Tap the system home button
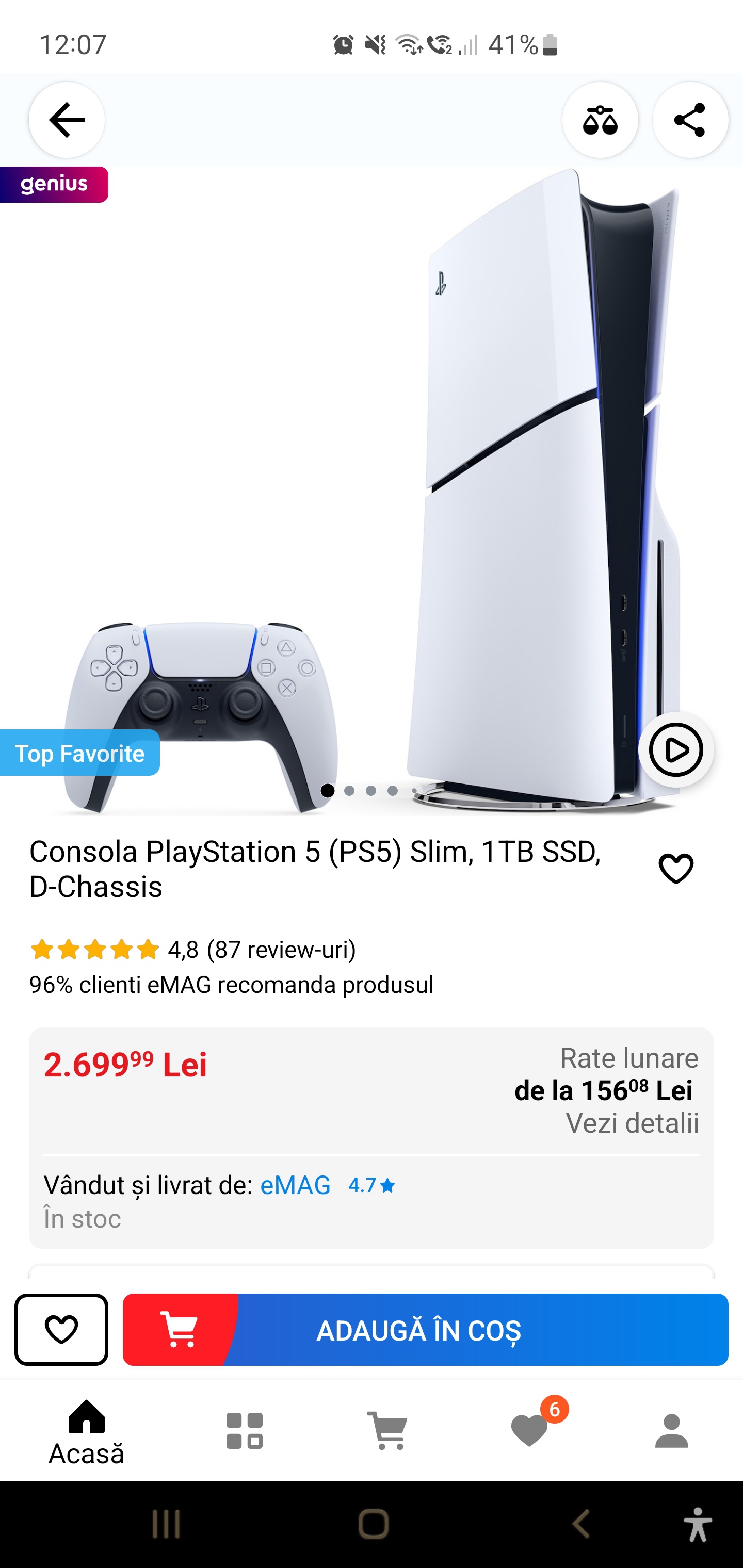The image size is (743, 1568). (374, 1524)
